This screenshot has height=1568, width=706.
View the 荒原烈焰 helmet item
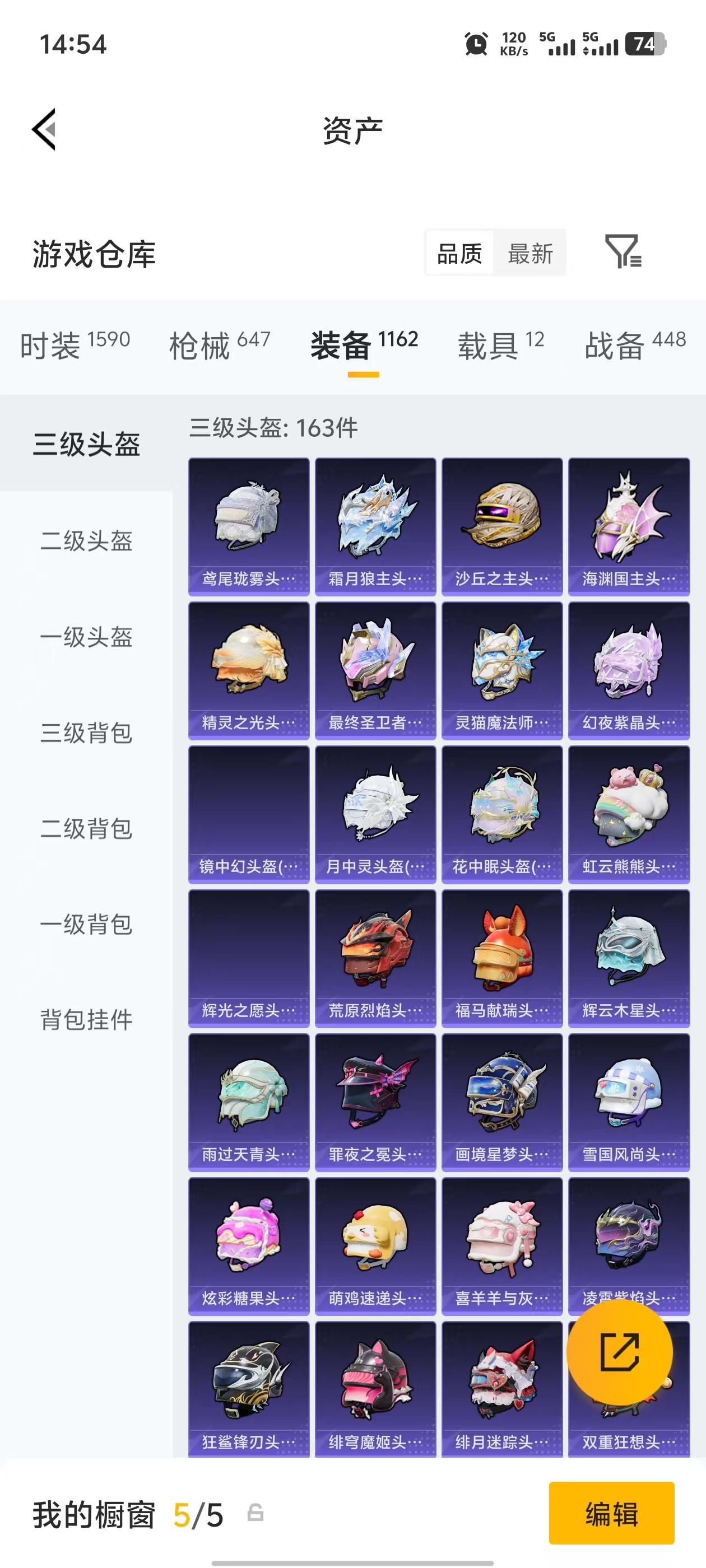pos(375,958)
